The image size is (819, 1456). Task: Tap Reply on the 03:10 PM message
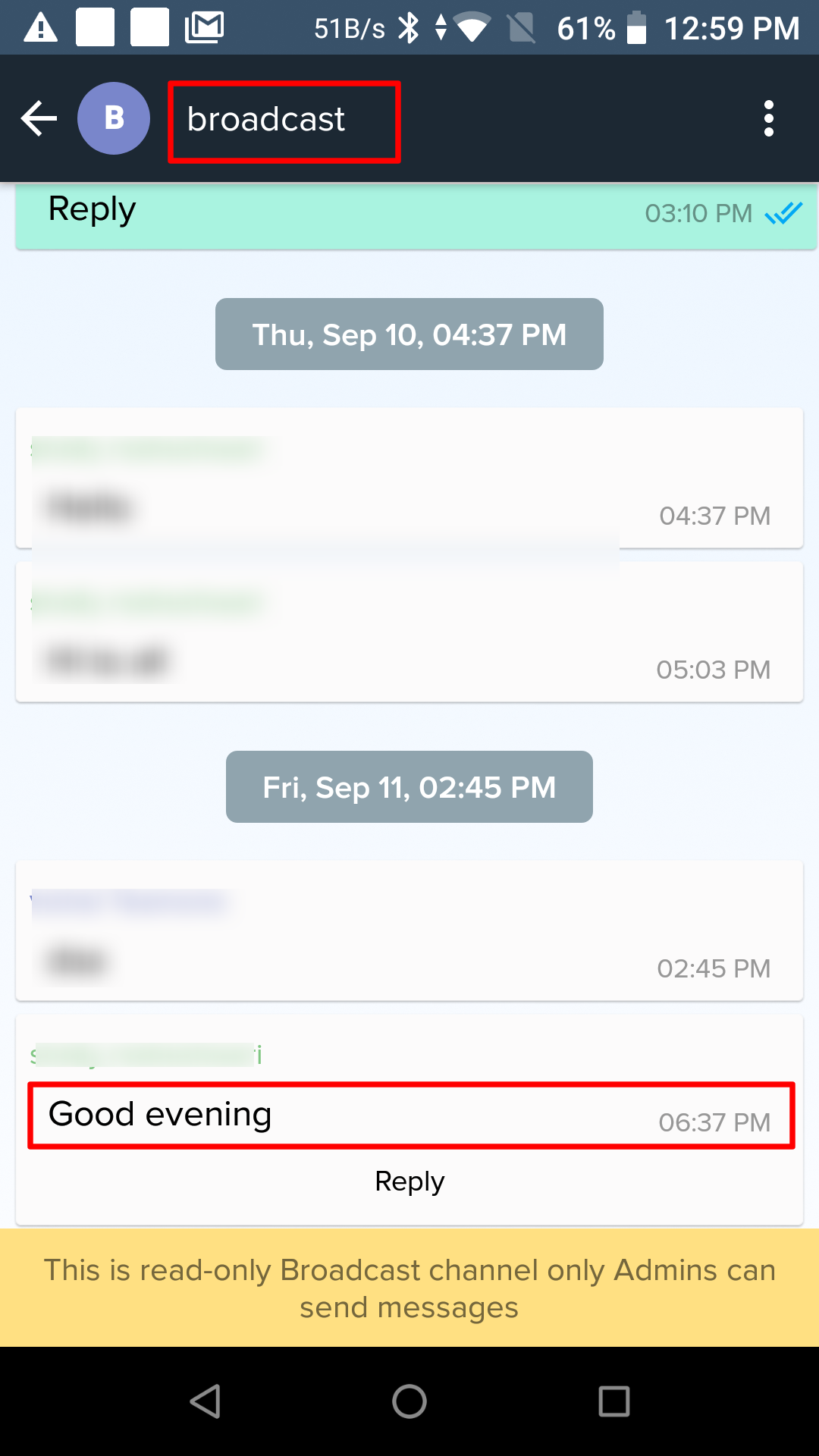point(93,209)
